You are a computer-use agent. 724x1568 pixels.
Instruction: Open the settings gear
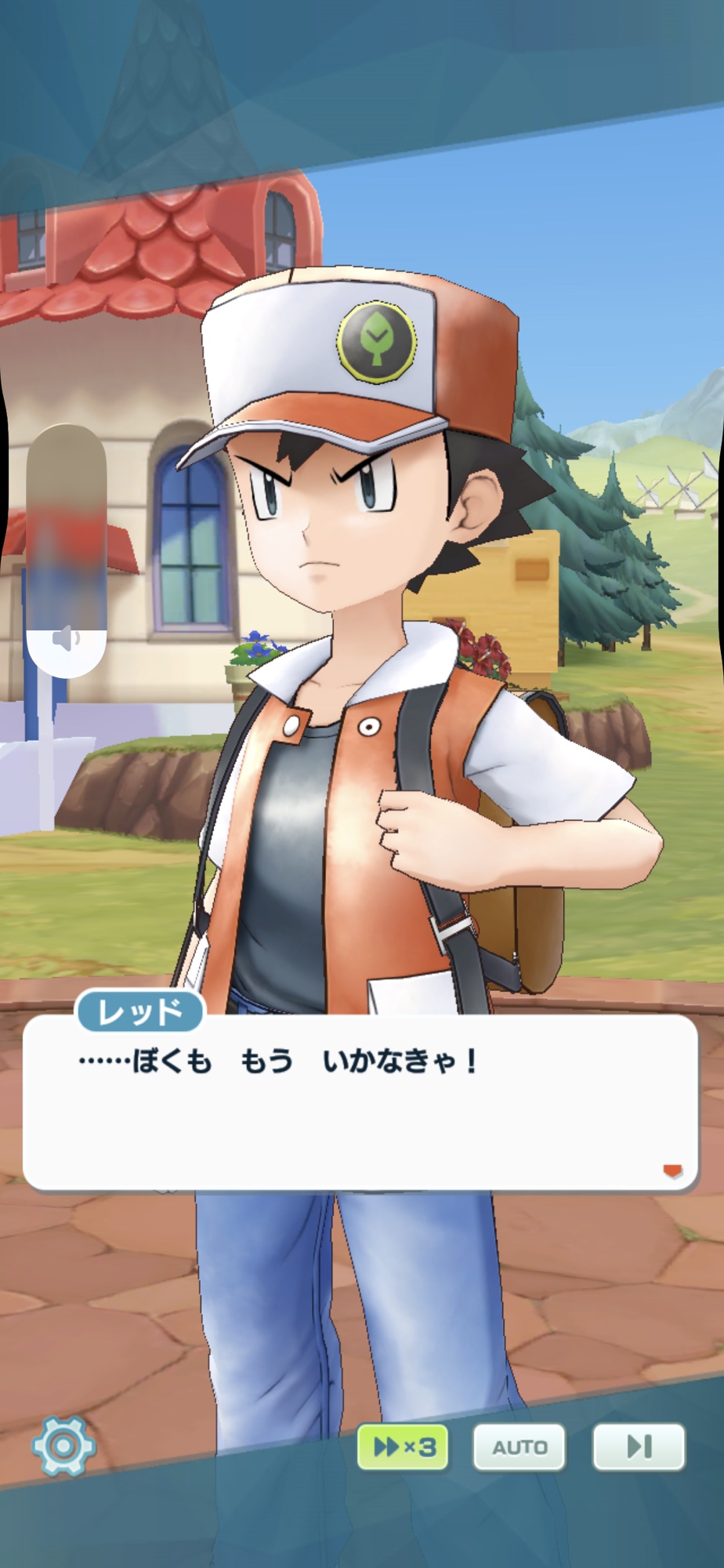tap(64, 1446)
